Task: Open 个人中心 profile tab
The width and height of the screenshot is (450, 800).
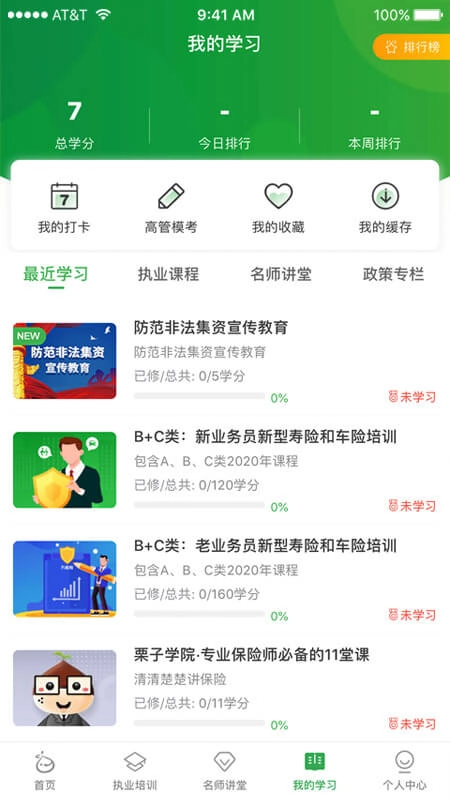Action: [x=405, y=771]
